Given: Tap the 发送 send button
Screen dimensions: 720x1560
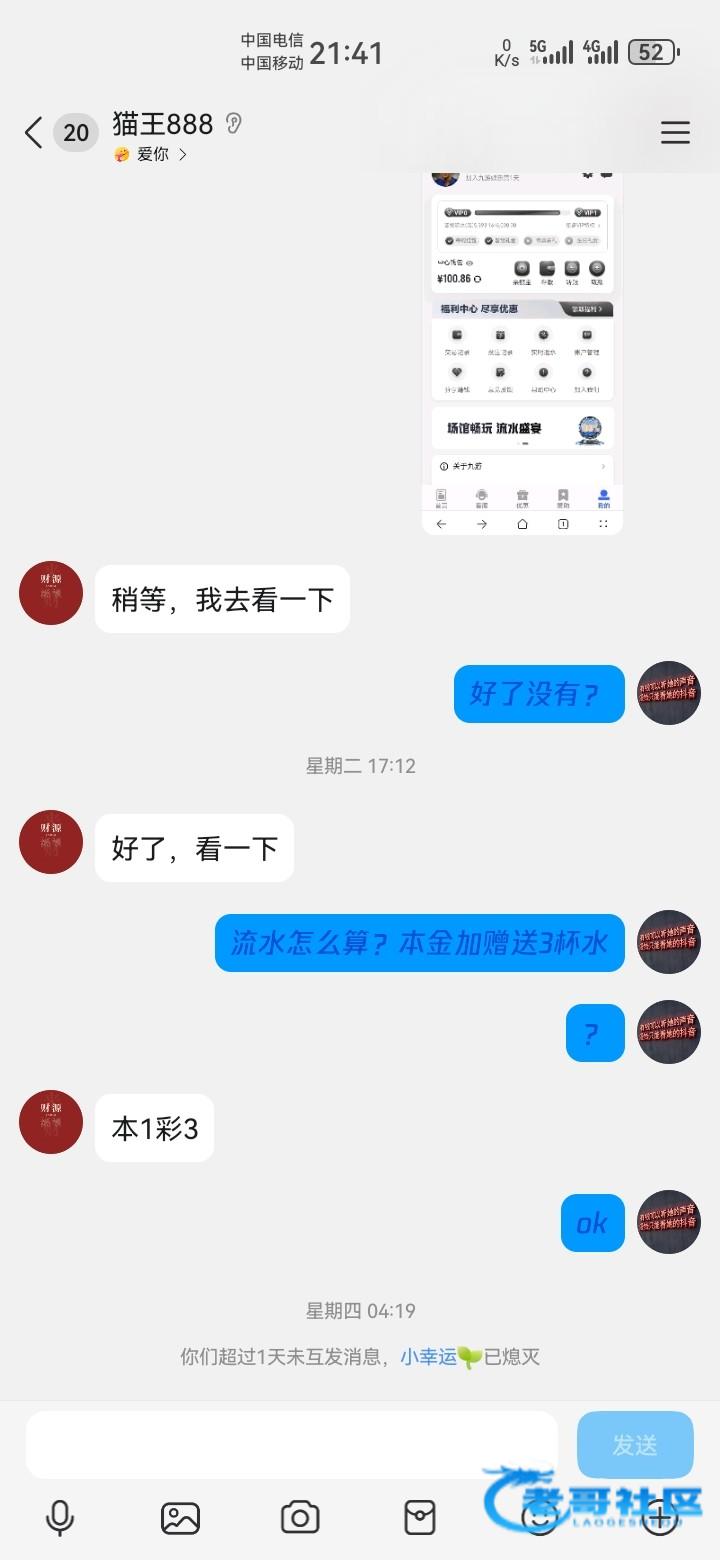Looking at the screenshot, I should [x=635, y=1445].
